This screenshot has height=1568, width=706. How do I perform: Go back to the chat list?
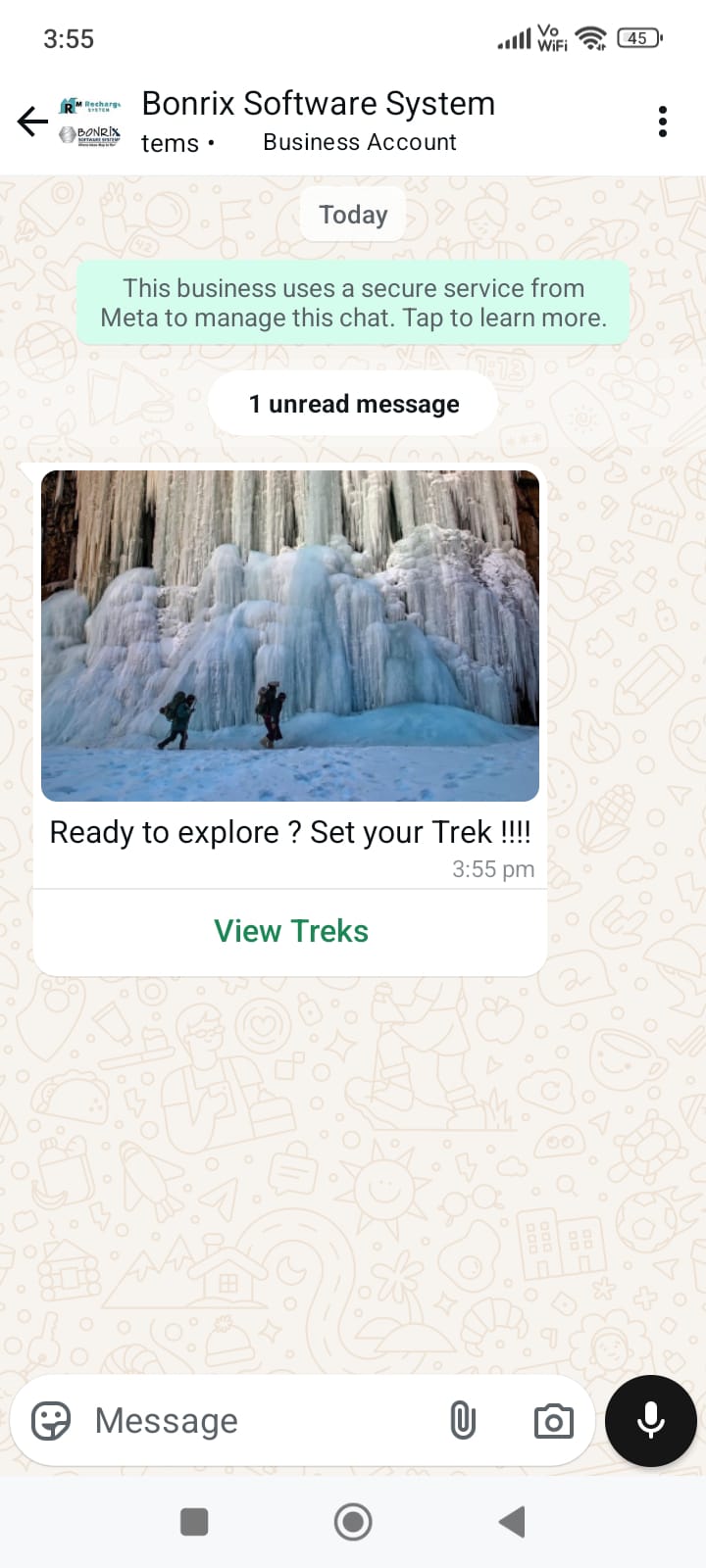[x=32, y=122]
